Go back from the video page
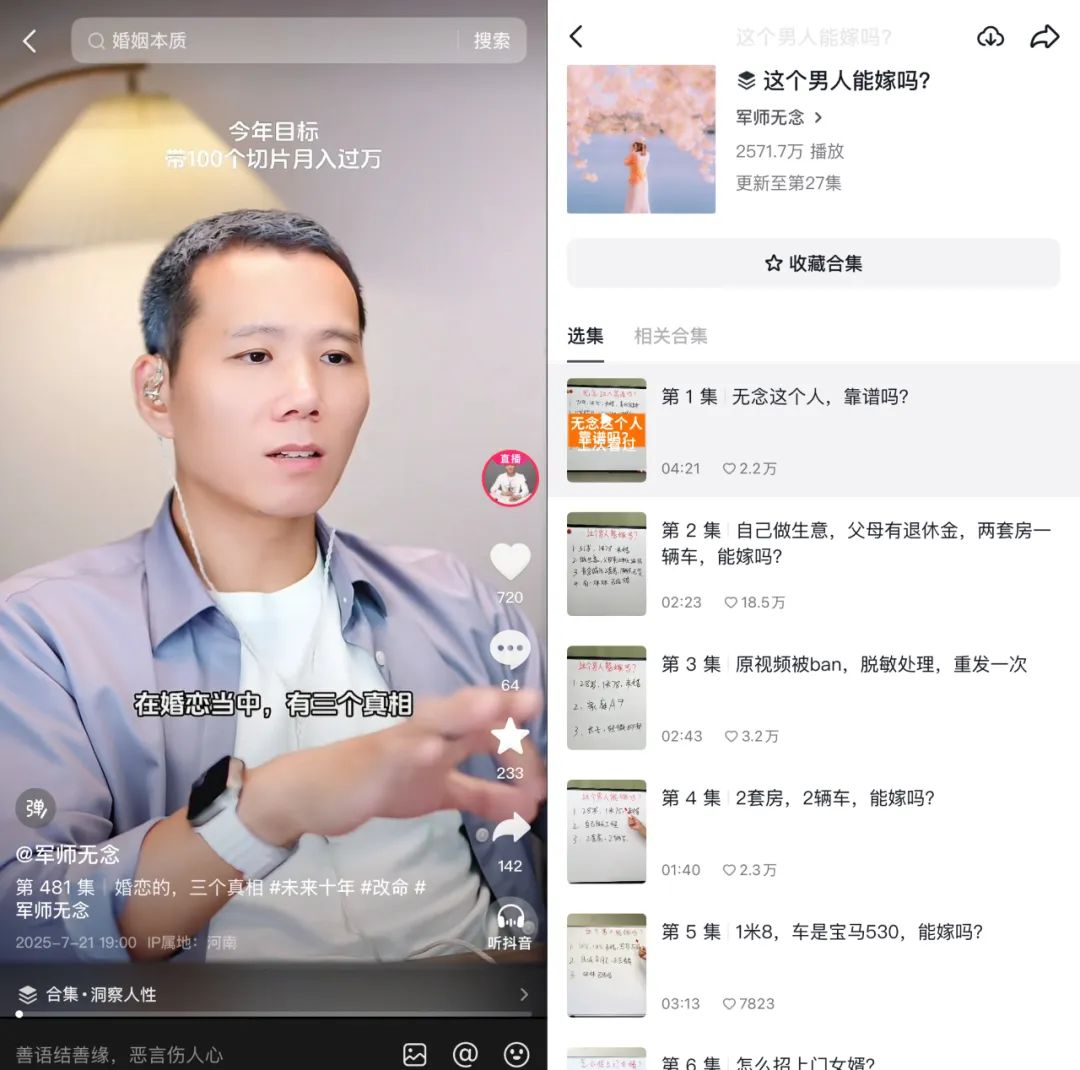 pos(29,41)
